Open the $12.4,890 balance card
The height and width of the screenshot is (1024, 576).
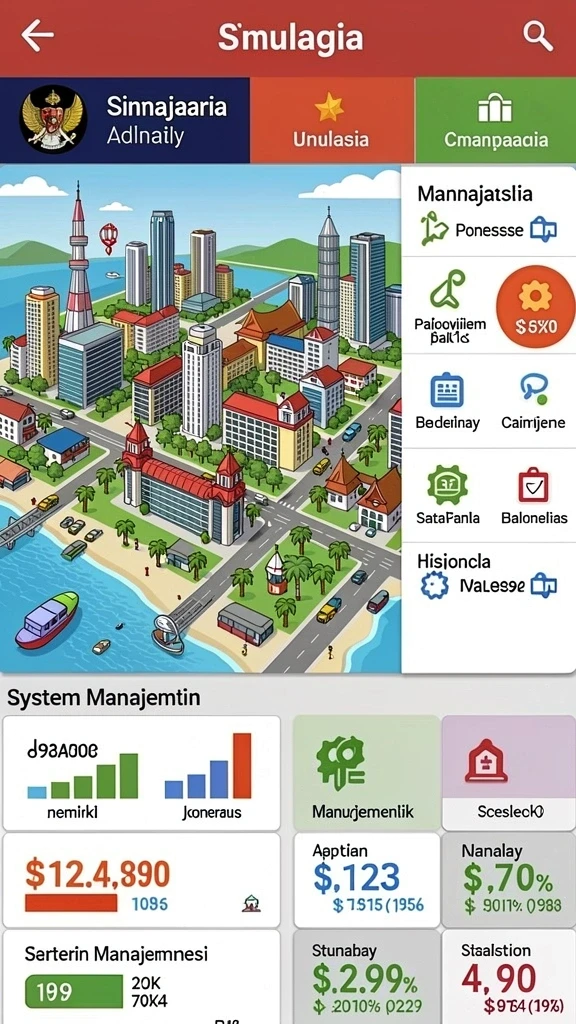(x=141, y=880)
